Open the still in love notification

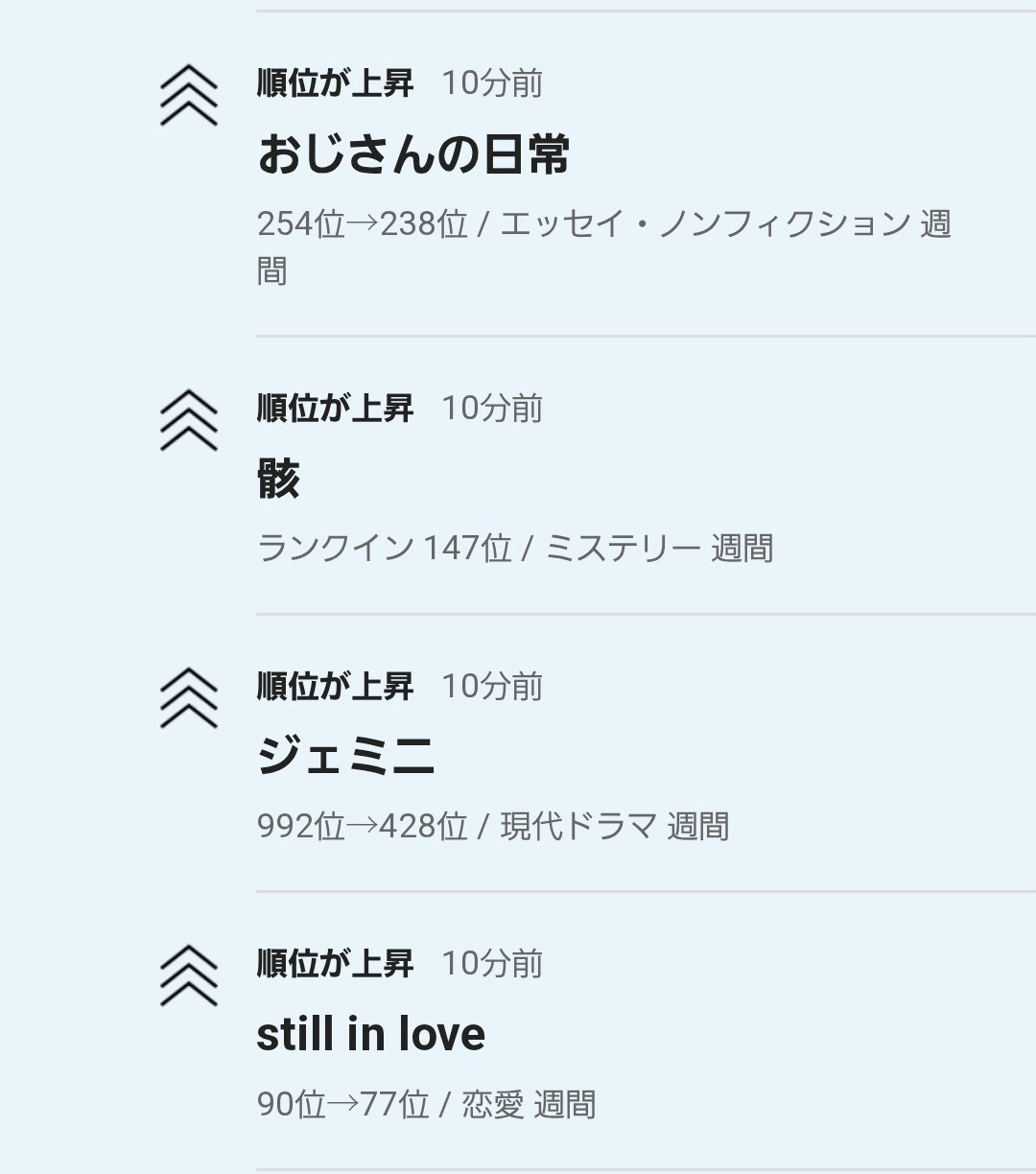point(371,1035)
